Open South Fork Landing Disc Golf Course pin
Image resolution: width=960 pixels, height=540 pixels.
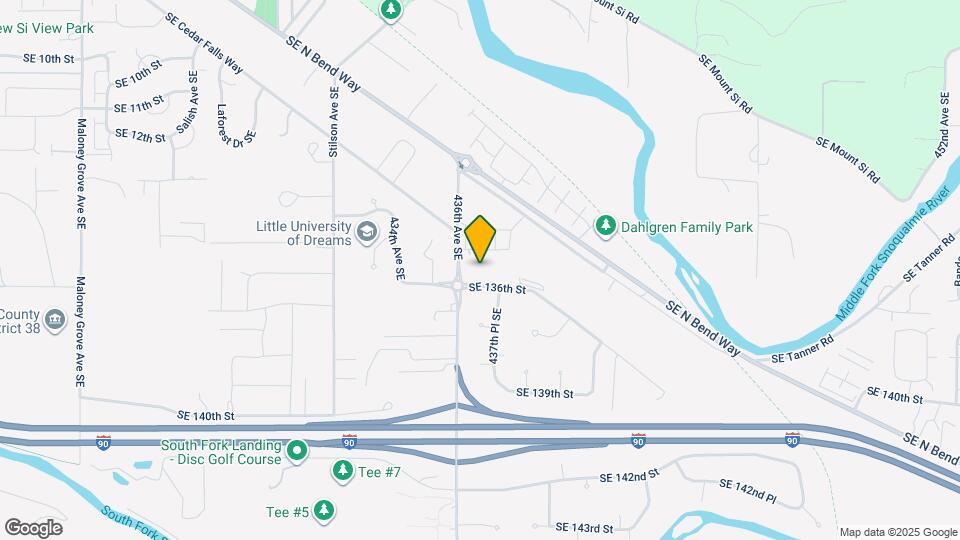[x=297, y=452]
